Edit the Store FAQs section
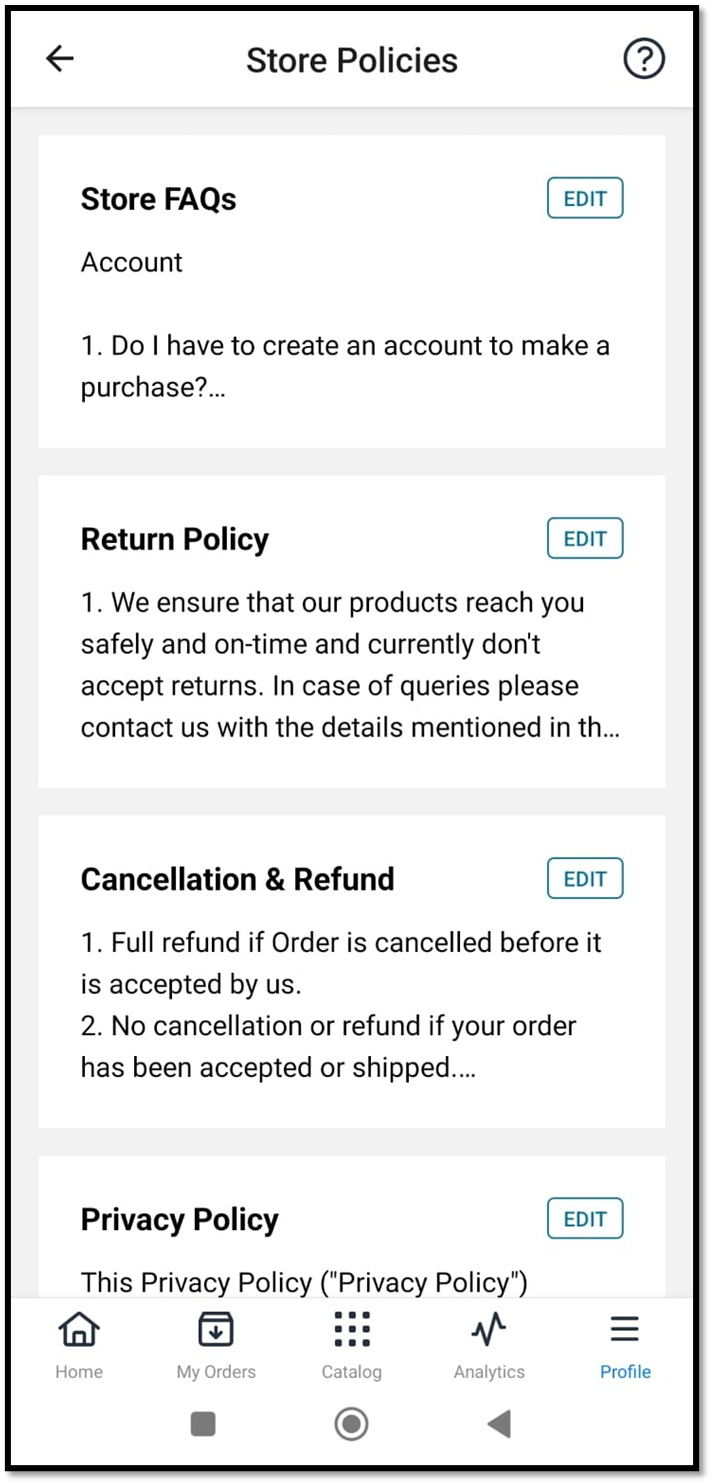The width and height of the screenshot is (712, 1484). [585, 198]
